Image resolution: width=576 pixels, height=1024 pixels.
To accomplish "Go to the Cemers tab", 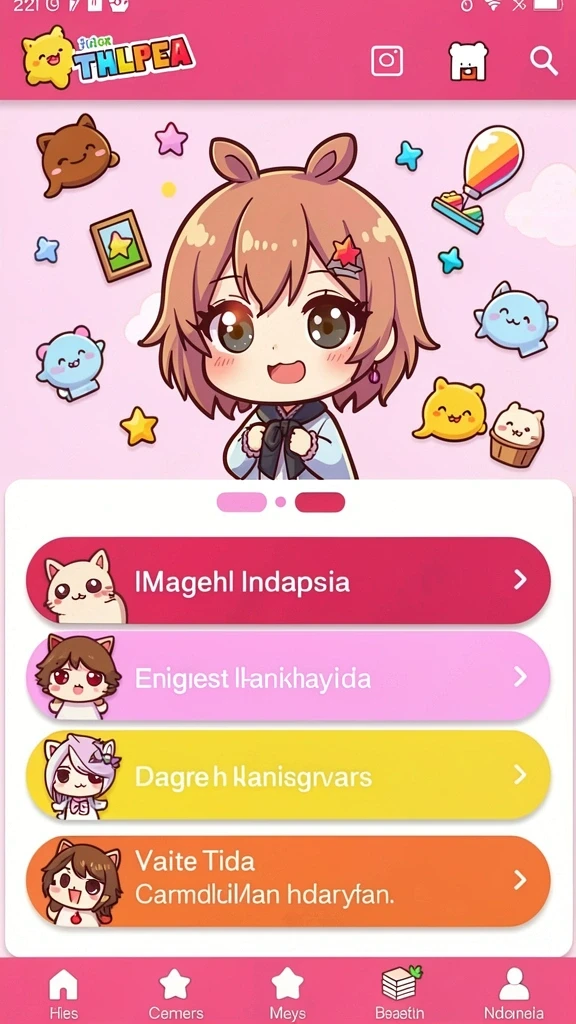I will pos(175,993).
